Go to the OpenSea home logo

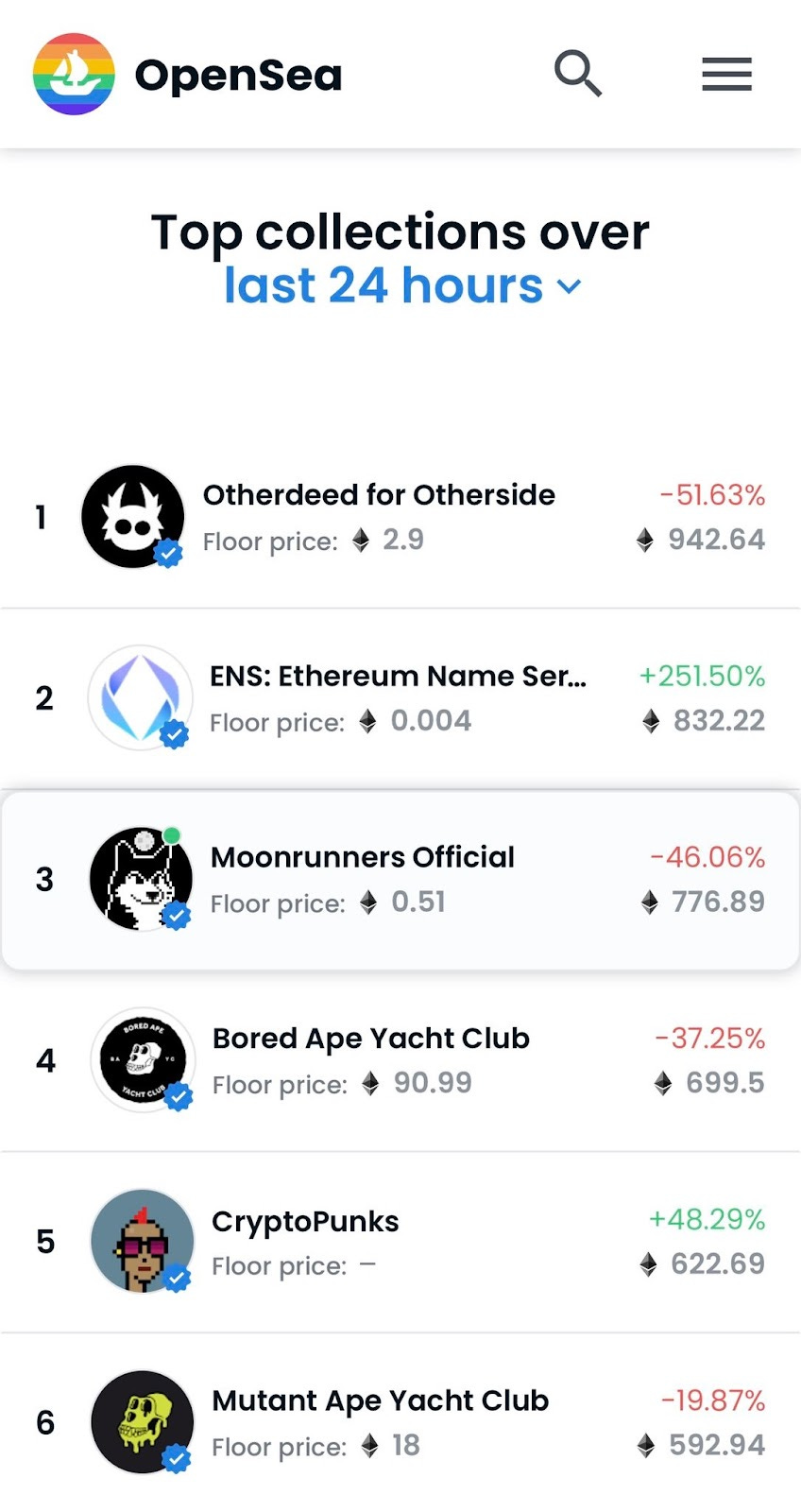pos(187,74)
